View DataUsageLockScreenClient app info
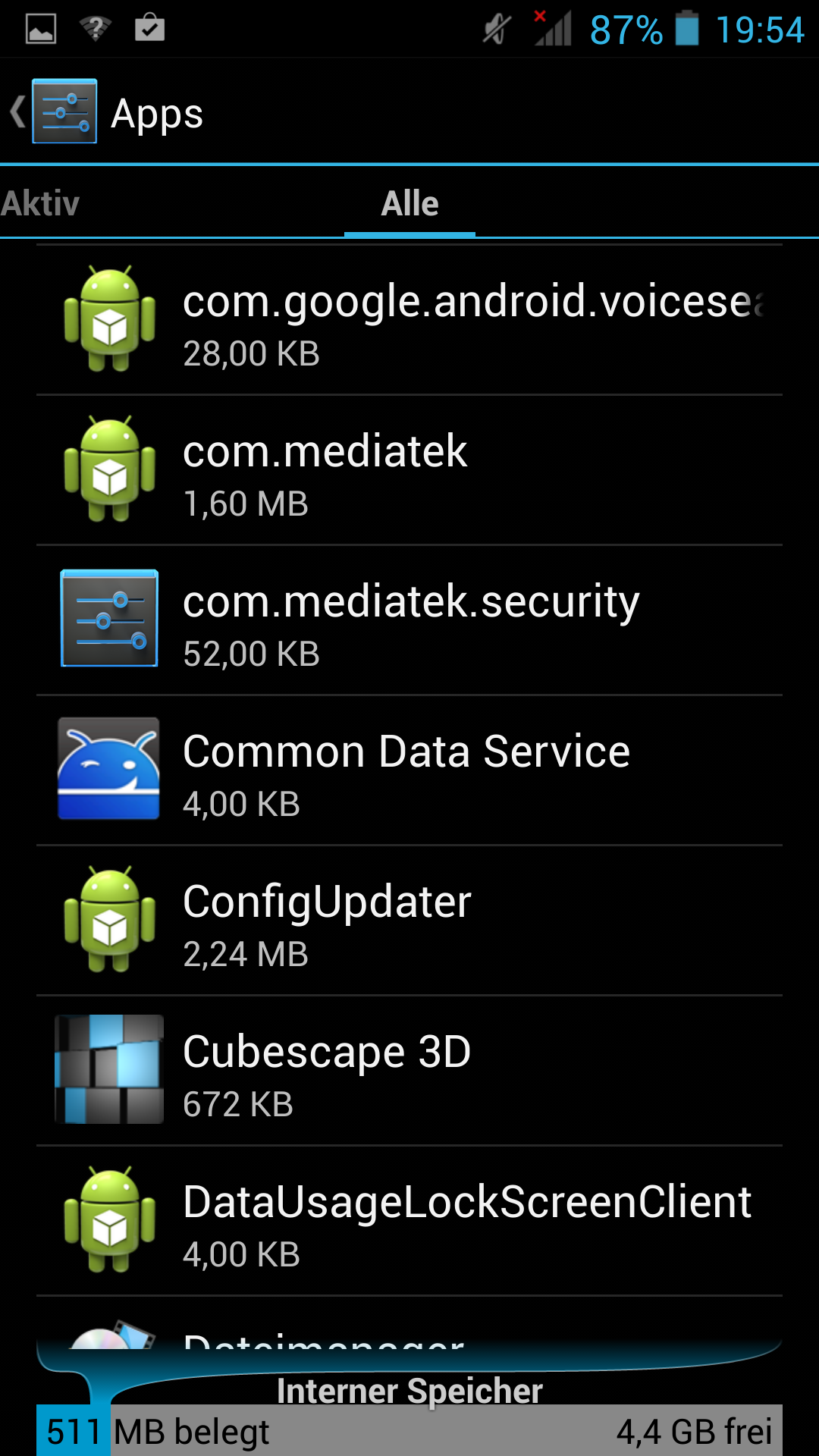Image resolution: width=819 pixels, height=1456 pixels. coord(409,1221)
